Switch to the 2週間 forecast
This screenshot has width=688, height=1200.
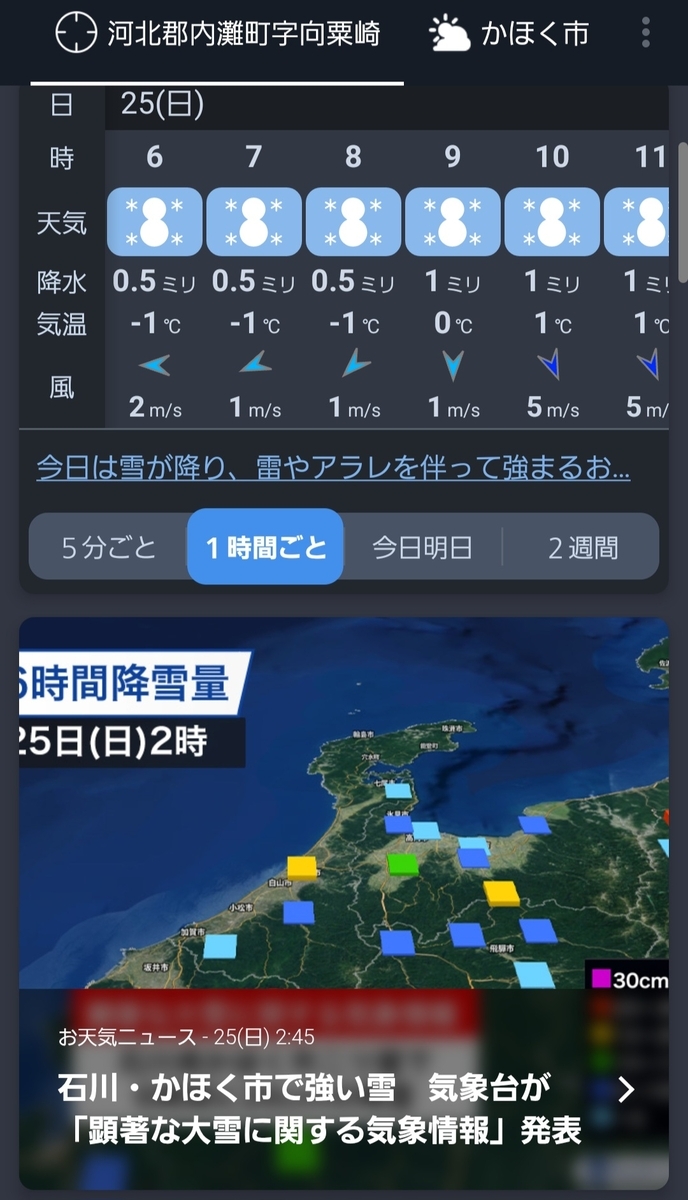pos(582,547)
